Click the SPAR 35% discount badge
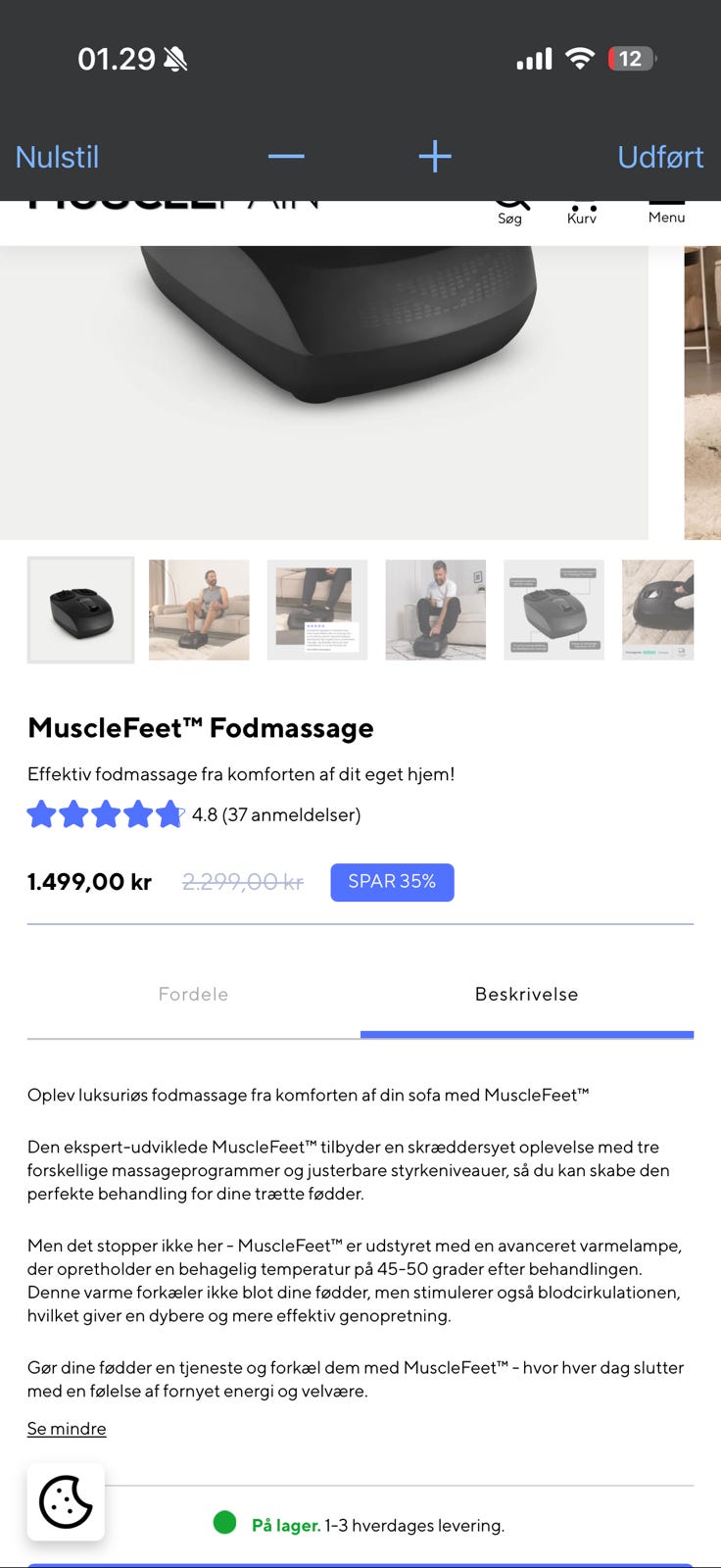The image size is (721, 1568). tap(392, 881)
